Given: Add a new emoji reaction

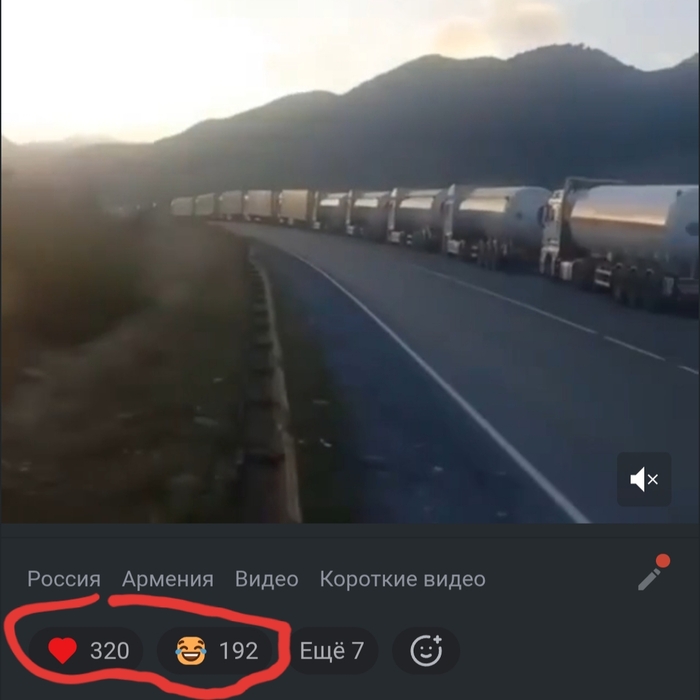Looking at the screenshot, I should click(x=426, y=651).
